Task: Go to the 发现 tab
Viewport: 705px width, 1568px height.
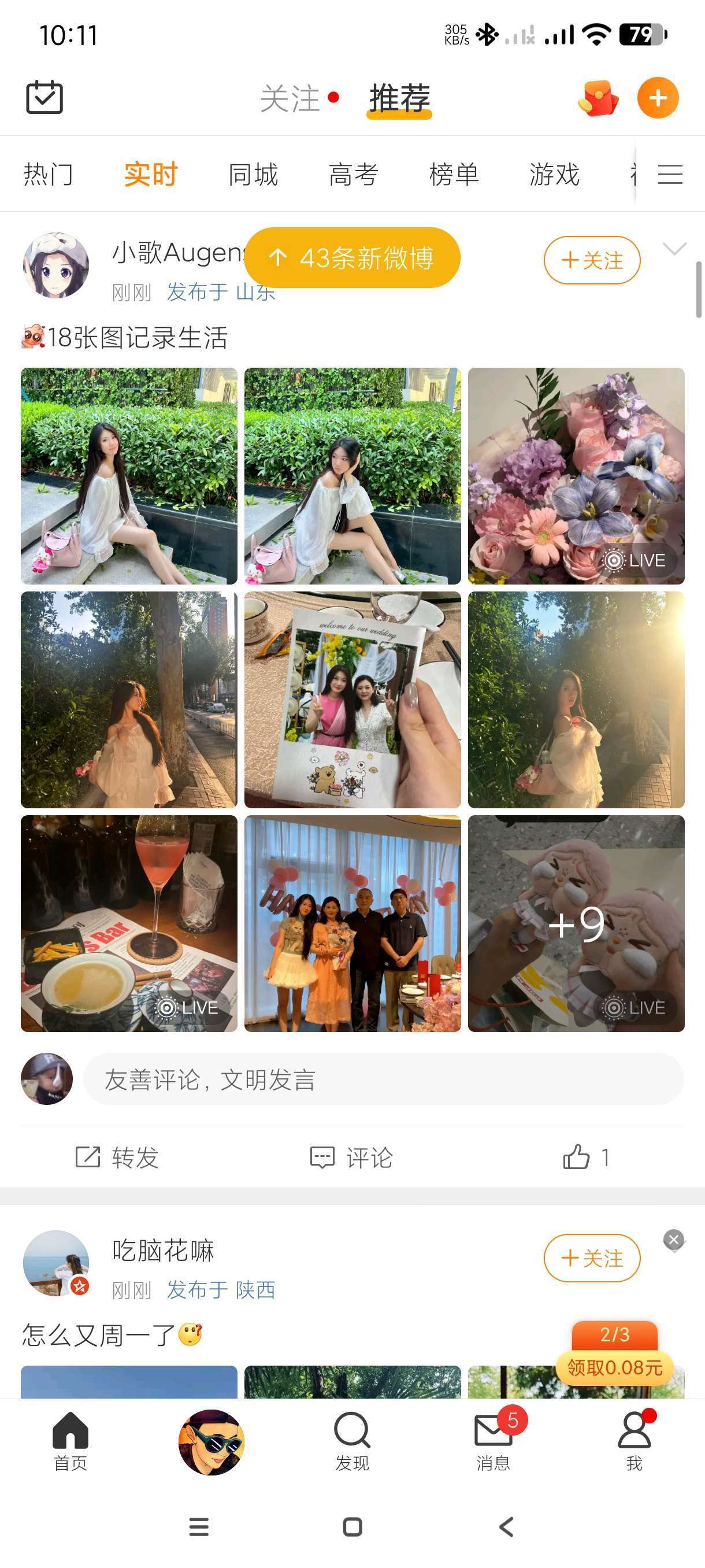Action: pos(352,1441)
